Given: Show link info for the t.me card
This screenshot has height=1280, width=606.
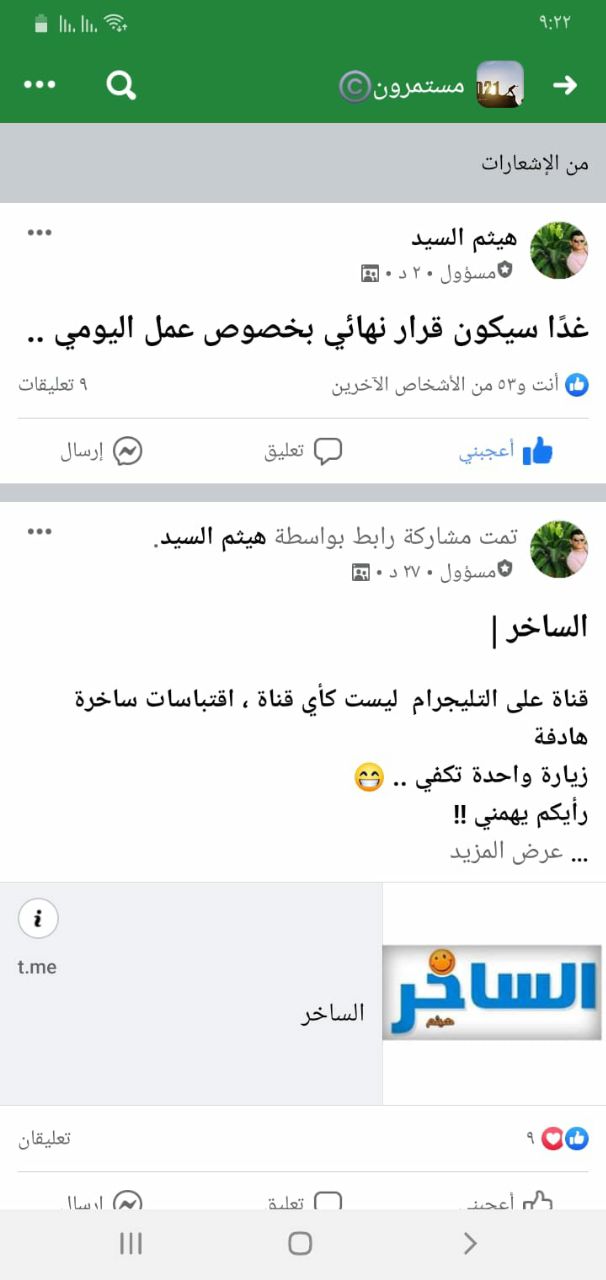Looking at the screenshot, I should (x=38, y=919).
